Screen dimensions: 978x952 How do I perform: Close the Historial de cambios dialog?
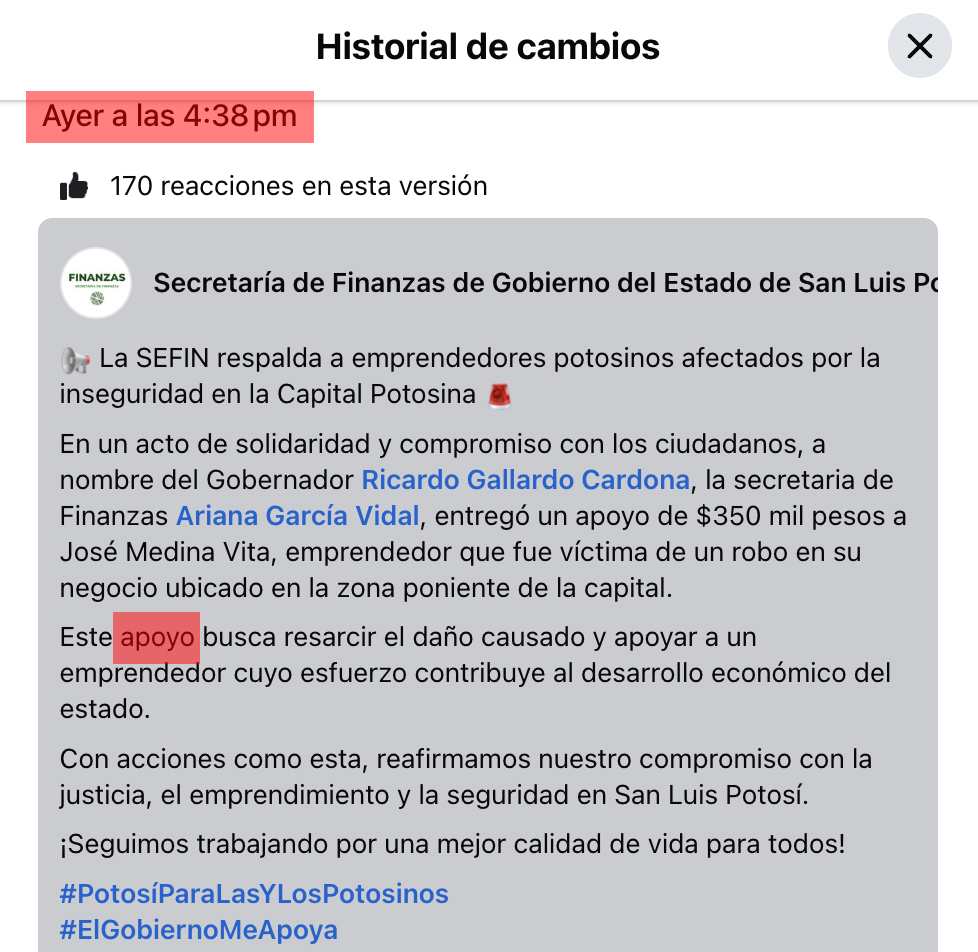[919, 46]
